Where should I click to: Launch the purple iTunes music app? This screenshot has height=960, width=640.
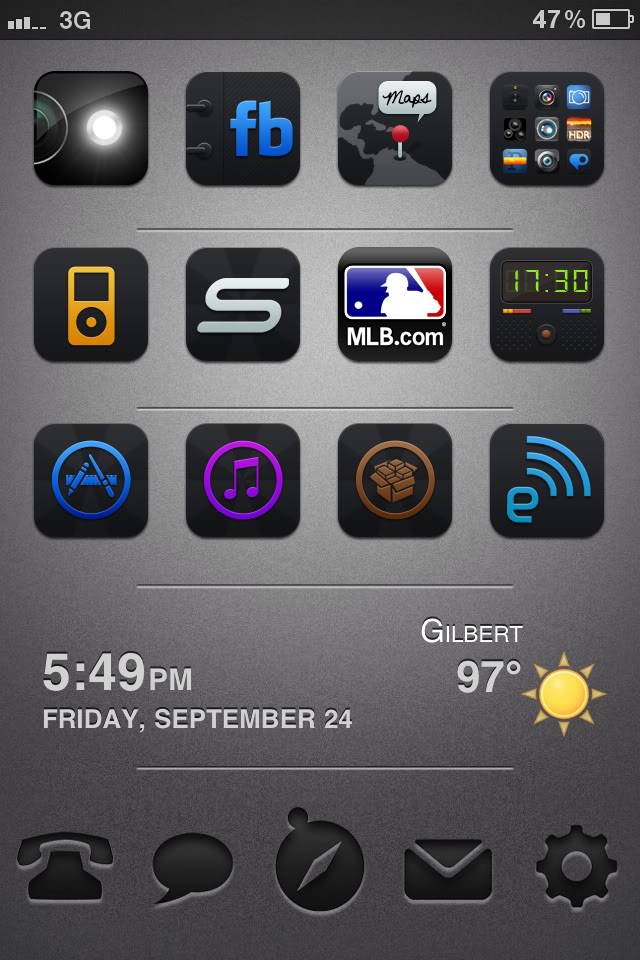point(243,481)
